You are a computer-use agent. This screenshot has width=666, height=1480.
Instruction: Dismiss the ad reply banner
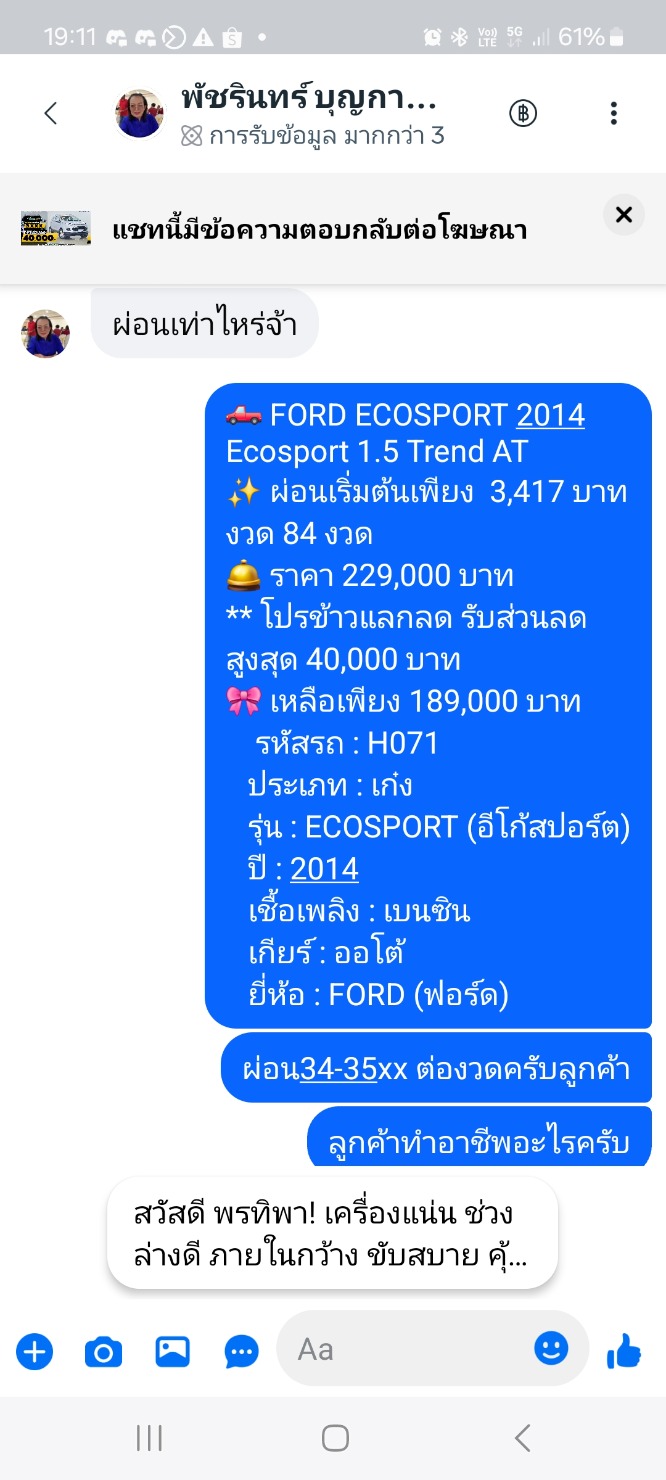point(623,214)
